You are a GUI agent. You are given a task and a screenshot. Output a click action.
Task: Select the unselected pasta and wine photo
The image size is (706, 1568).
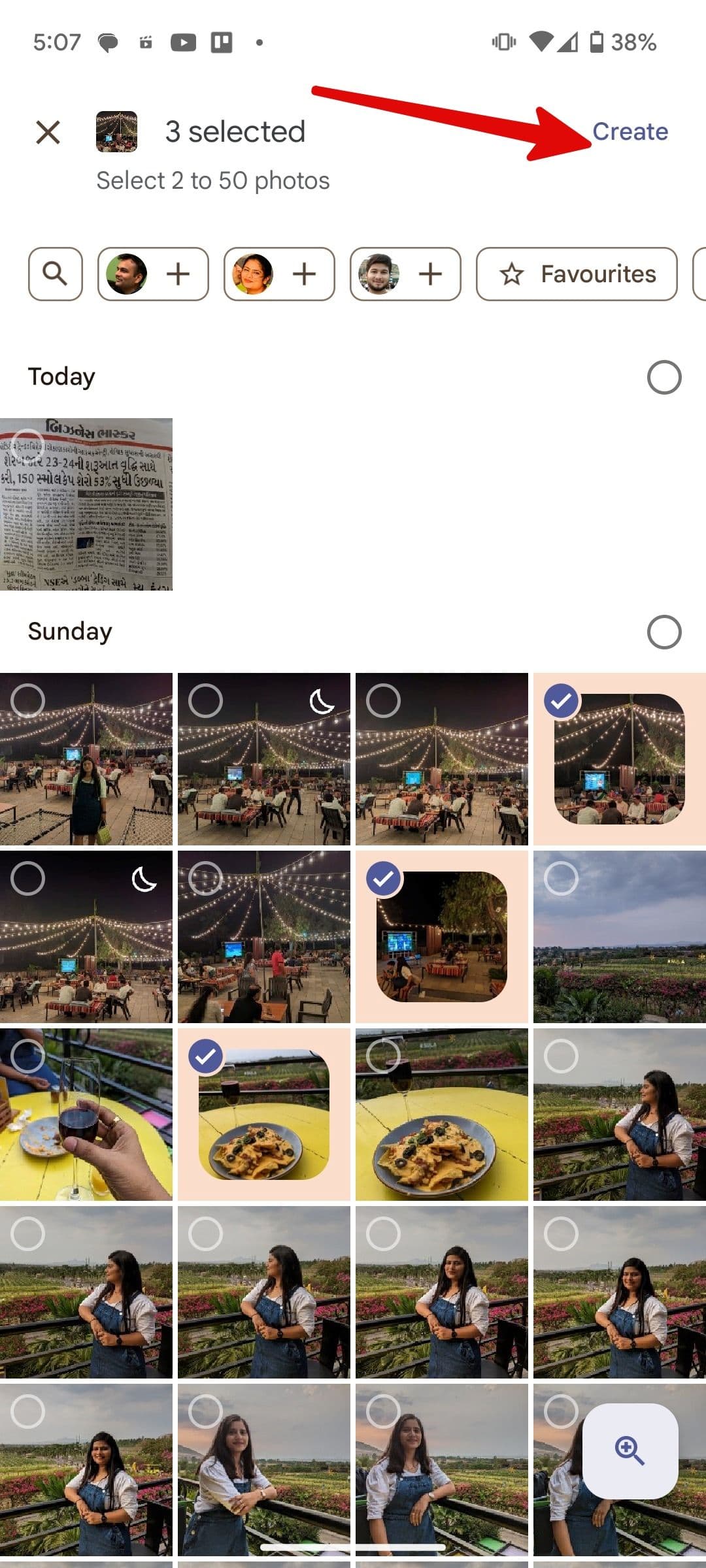click(442, 1115)
